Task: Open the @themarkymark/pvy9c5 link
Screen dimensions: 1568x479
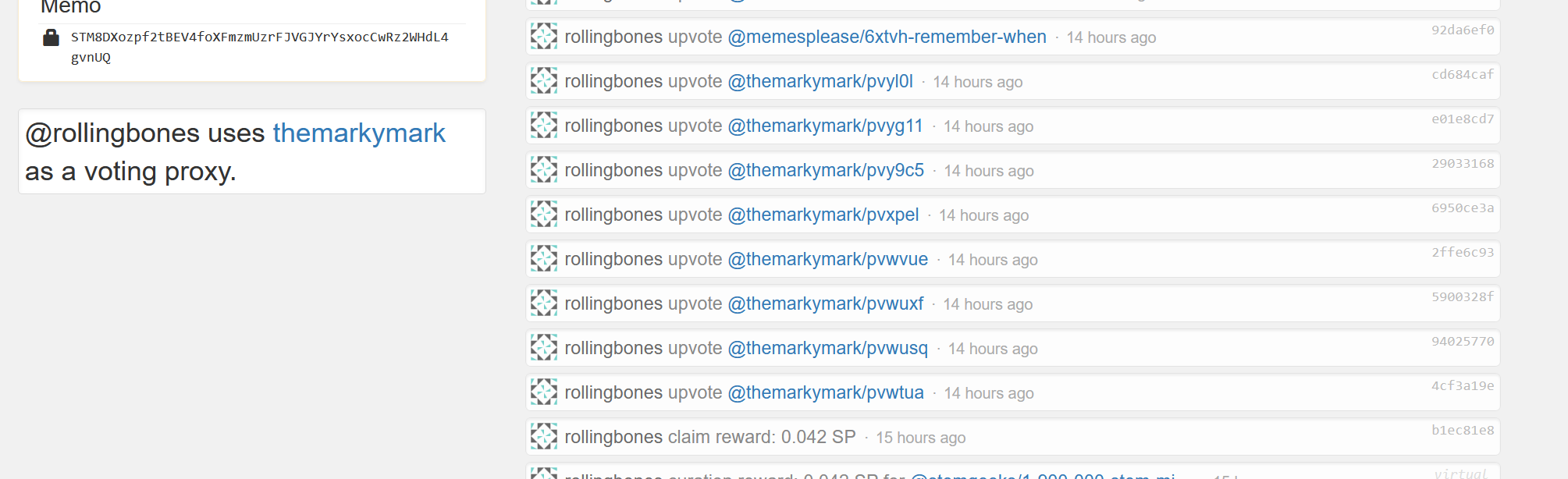Action: pos(826,170)
